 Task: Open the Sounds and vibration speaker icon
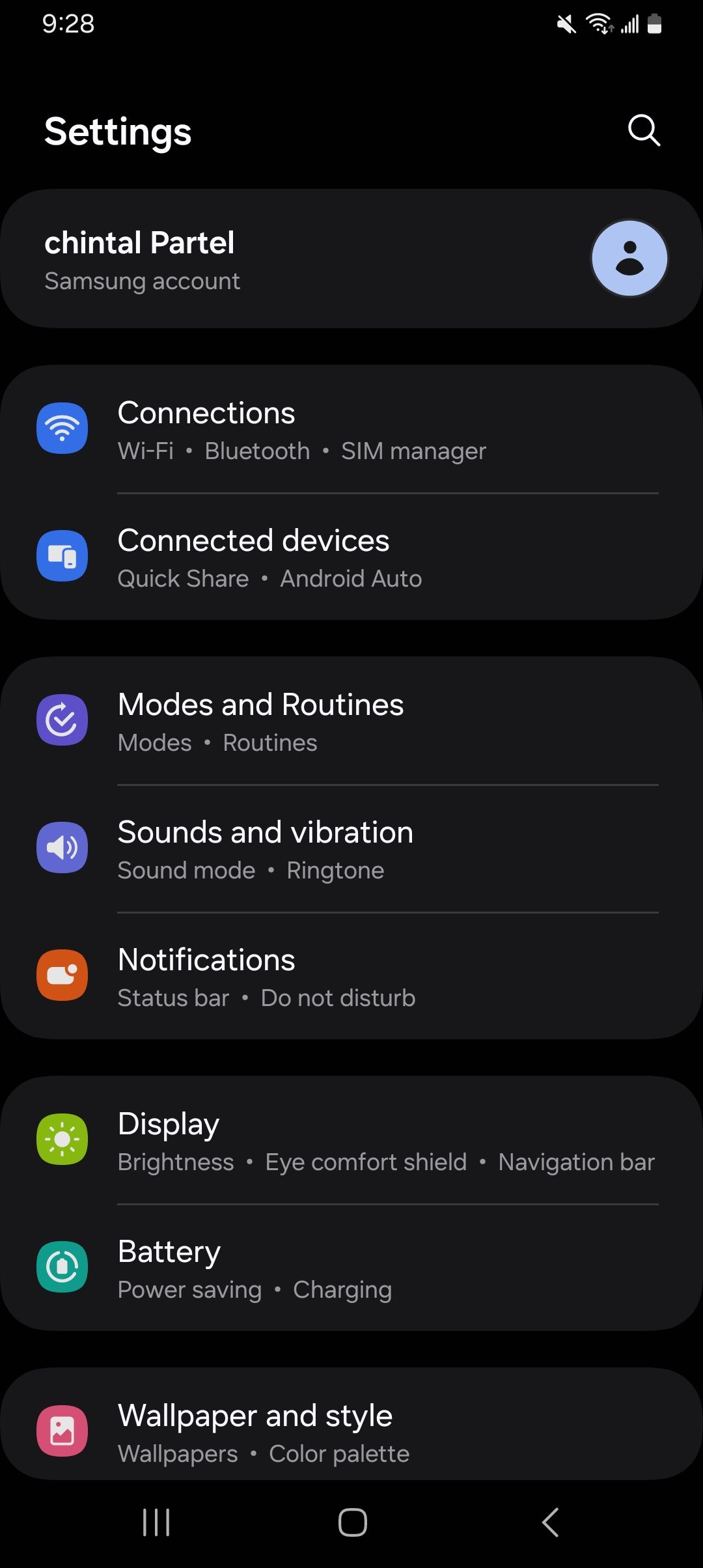tap(62, 847)
